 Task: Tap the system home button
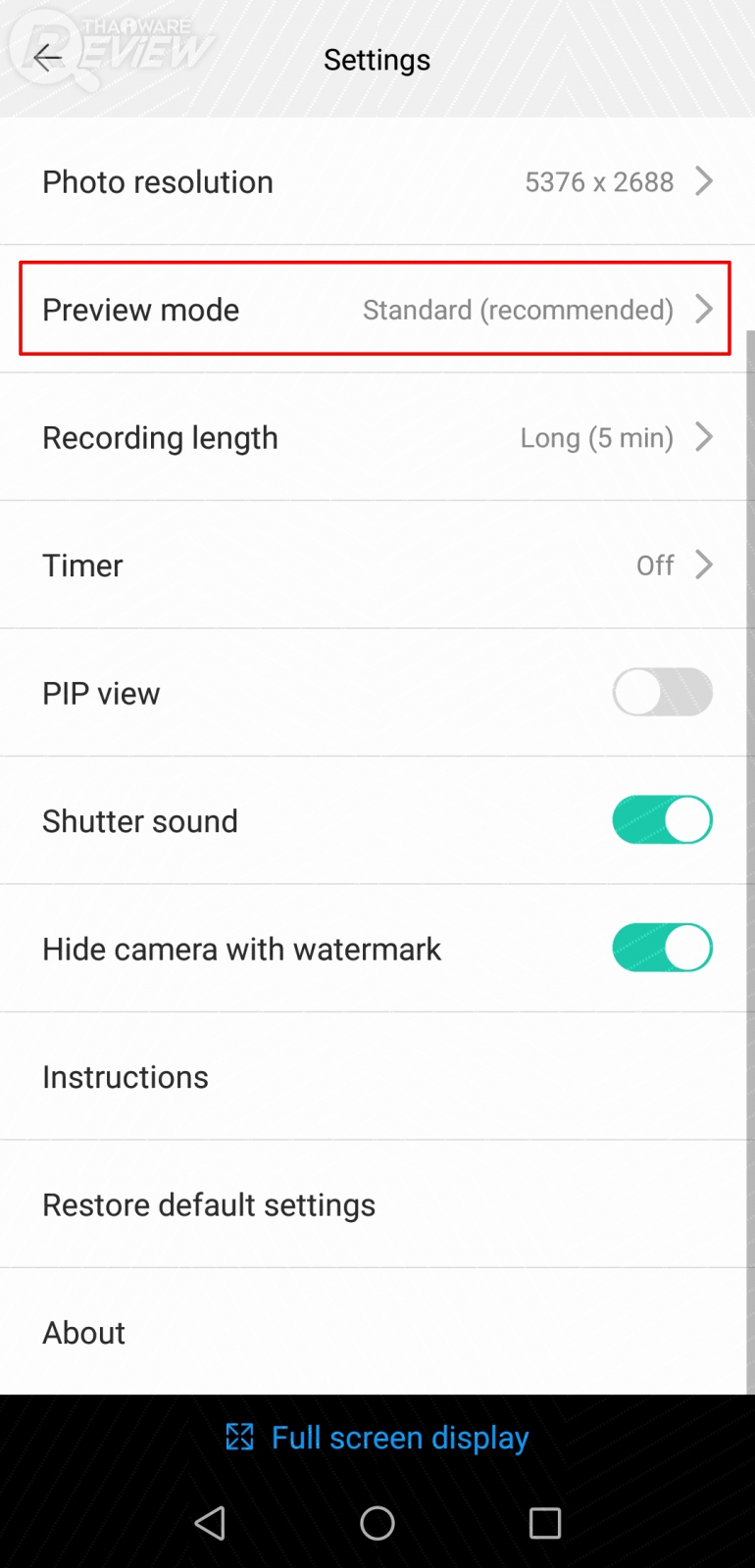377,1523
